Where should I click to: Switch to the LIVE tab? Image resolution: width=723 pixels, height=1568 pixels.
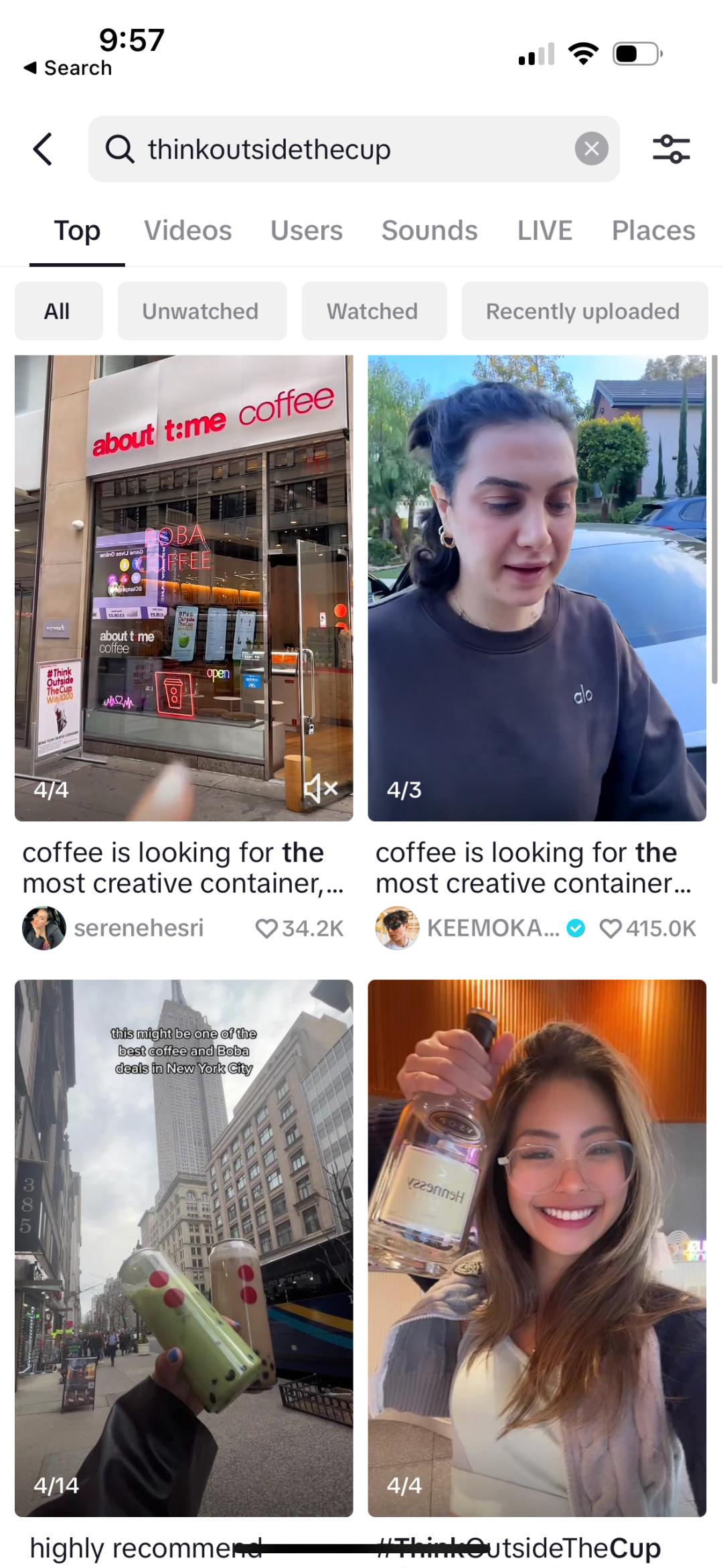click(544, 230)
